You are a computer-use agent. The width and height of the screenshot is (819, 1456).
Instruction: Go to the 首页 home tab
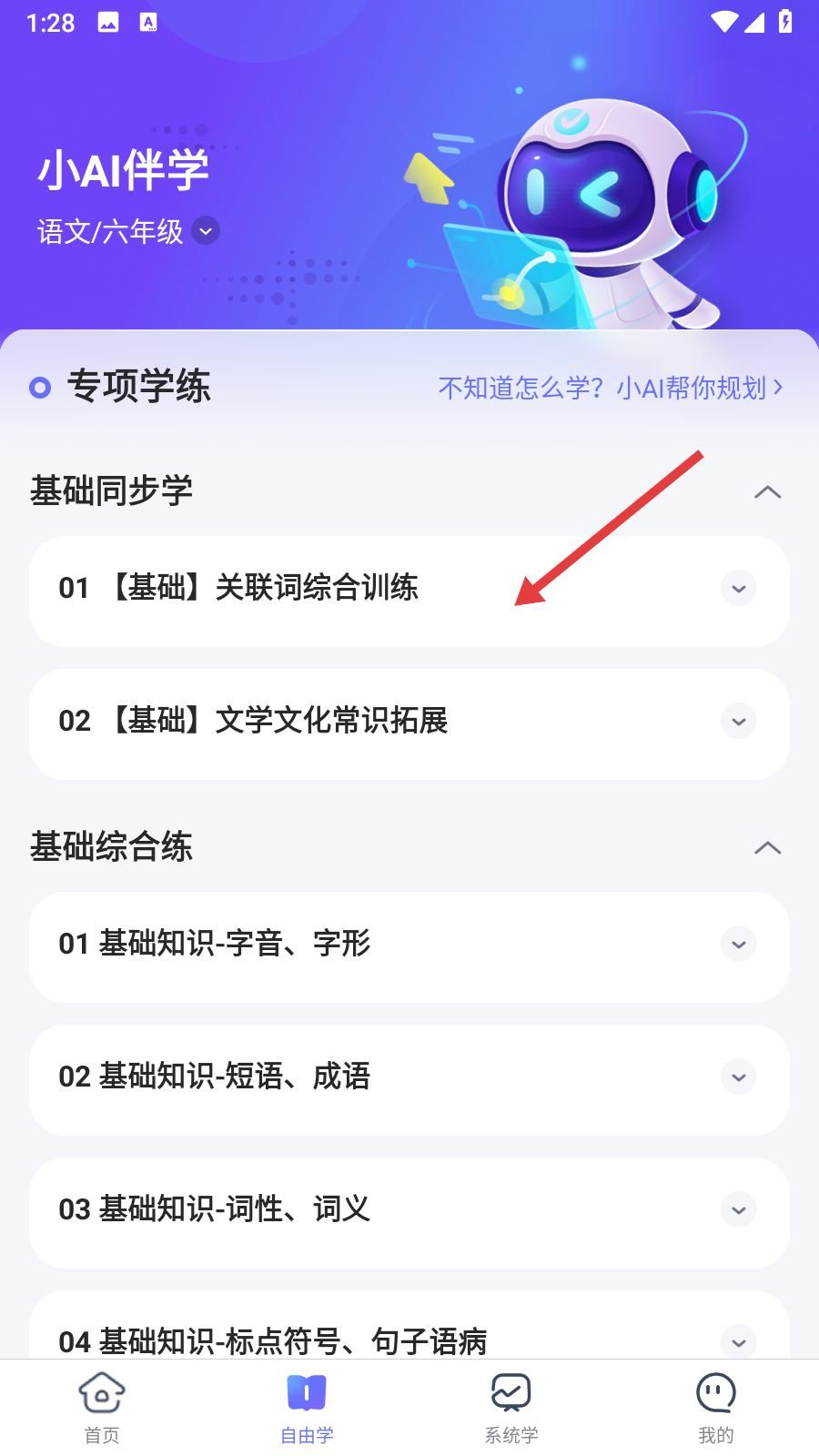tap(102, 1406)
